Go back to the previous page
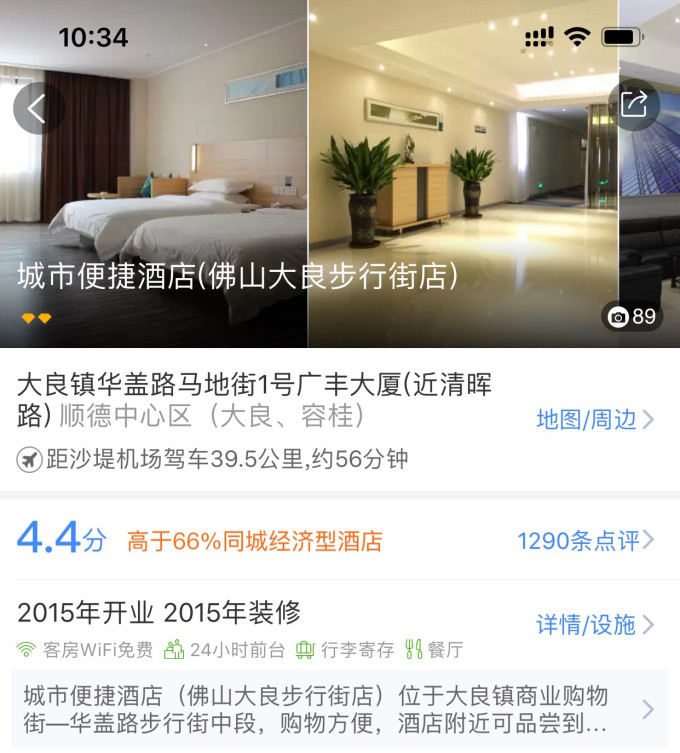Viewport: 680px width, 753px height. pos(38,108)
